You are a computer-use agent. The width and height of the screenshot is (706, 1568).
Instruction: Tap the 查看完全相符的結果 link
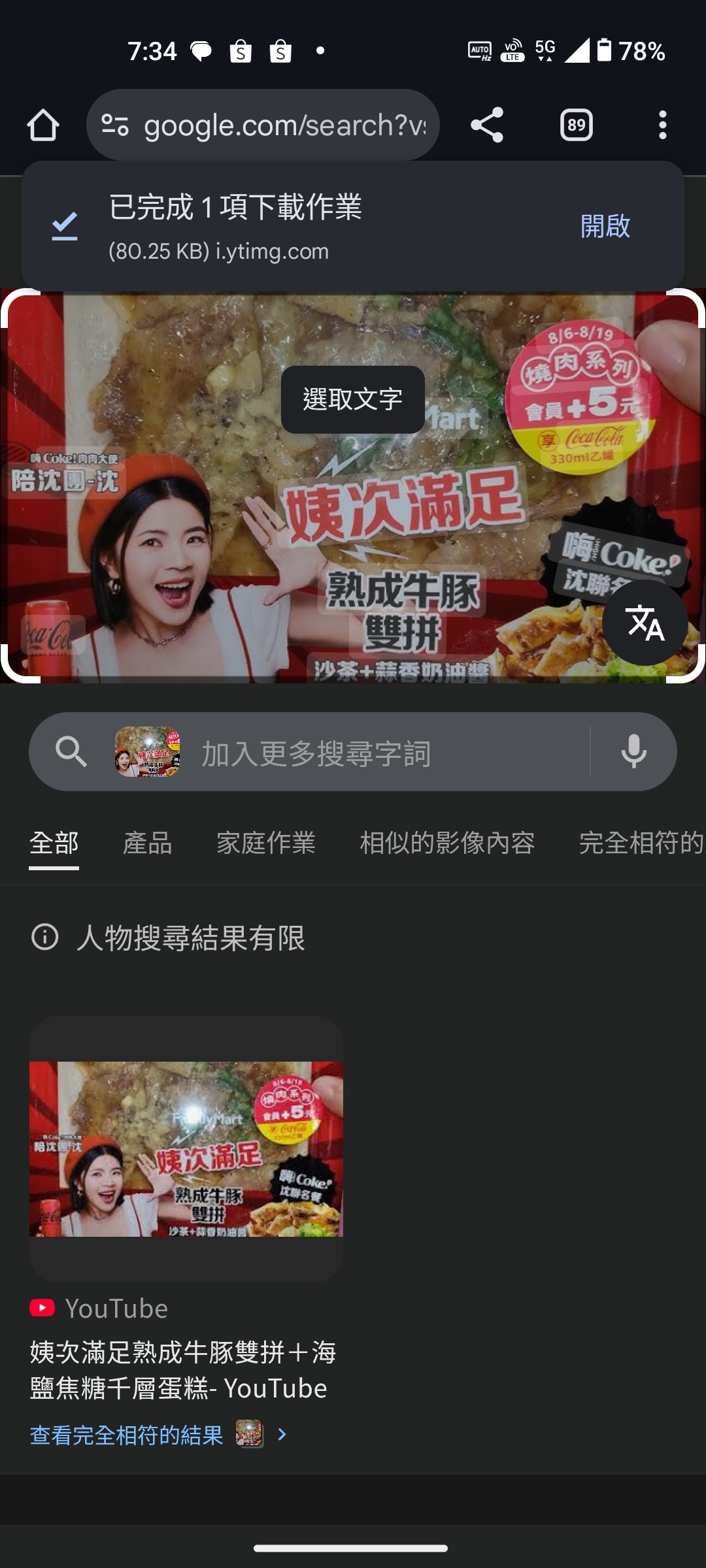127,1435
